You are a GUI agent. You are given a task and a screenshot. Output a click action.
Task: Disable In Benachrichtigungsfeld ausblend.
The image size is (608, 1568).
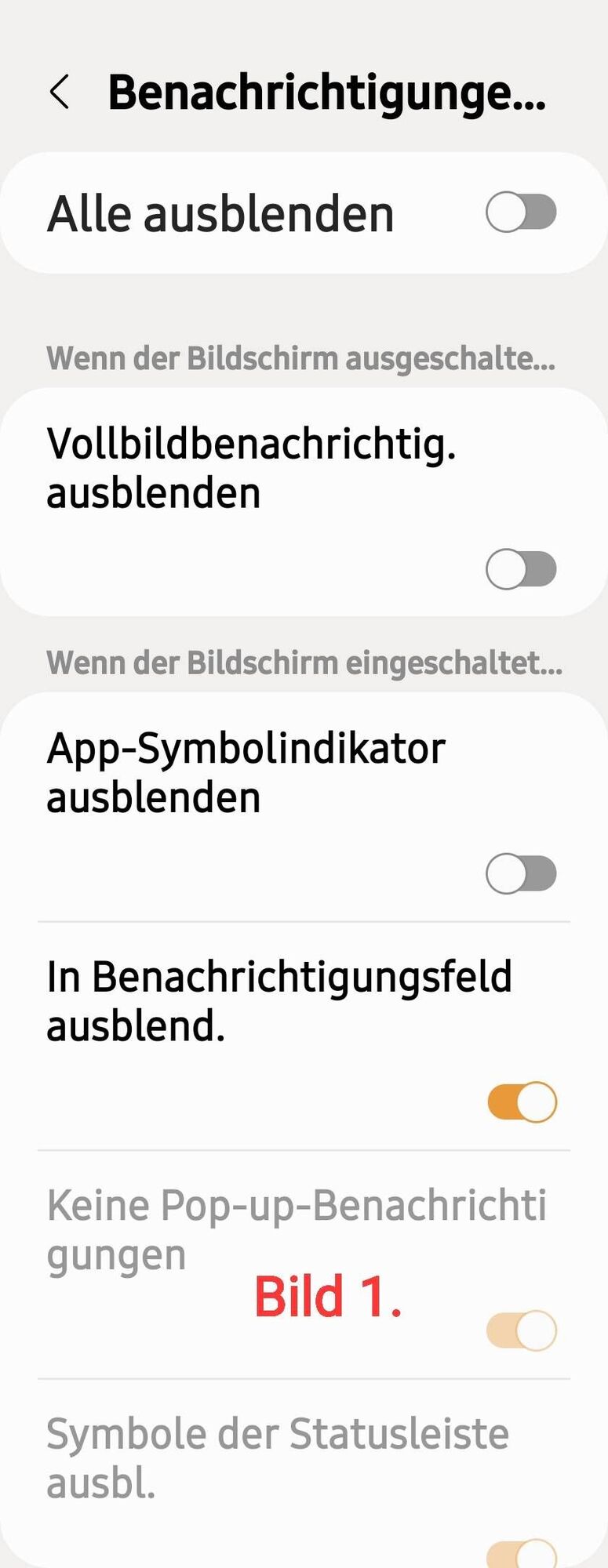[x=522, y=1102]
